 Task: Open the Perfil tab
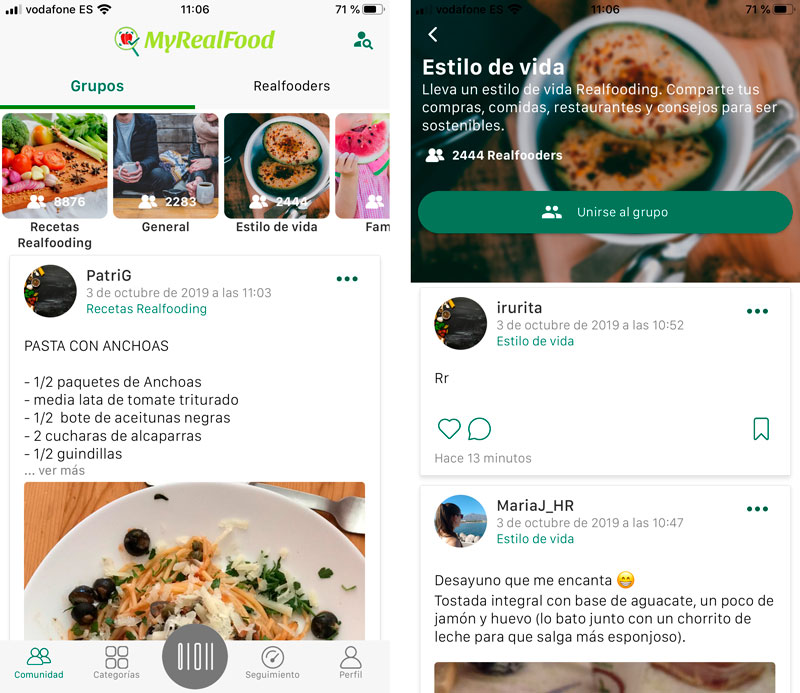pyautogui.click(x=351, y=663)
